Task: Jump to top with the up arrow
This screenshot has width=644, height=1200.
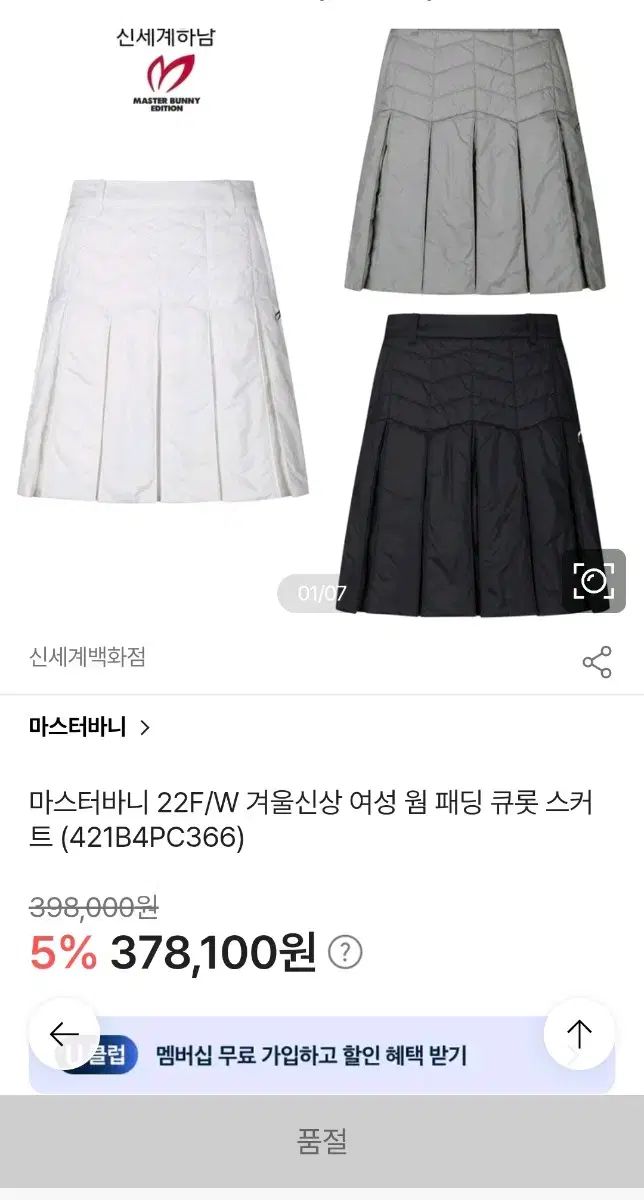Action: click(x=579, y=1034)
